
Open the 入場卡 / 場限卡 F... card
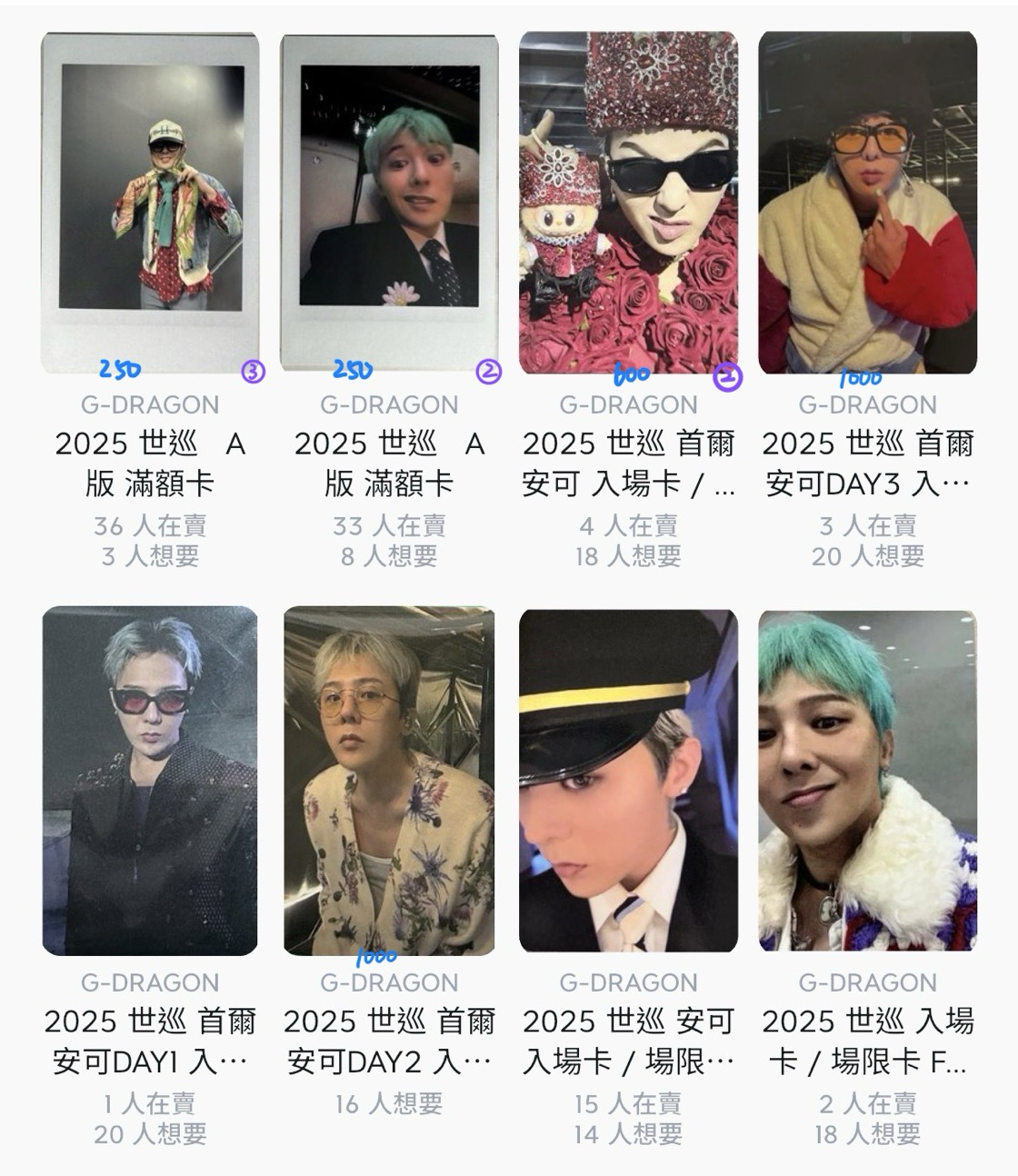click(x=867, y=780)
